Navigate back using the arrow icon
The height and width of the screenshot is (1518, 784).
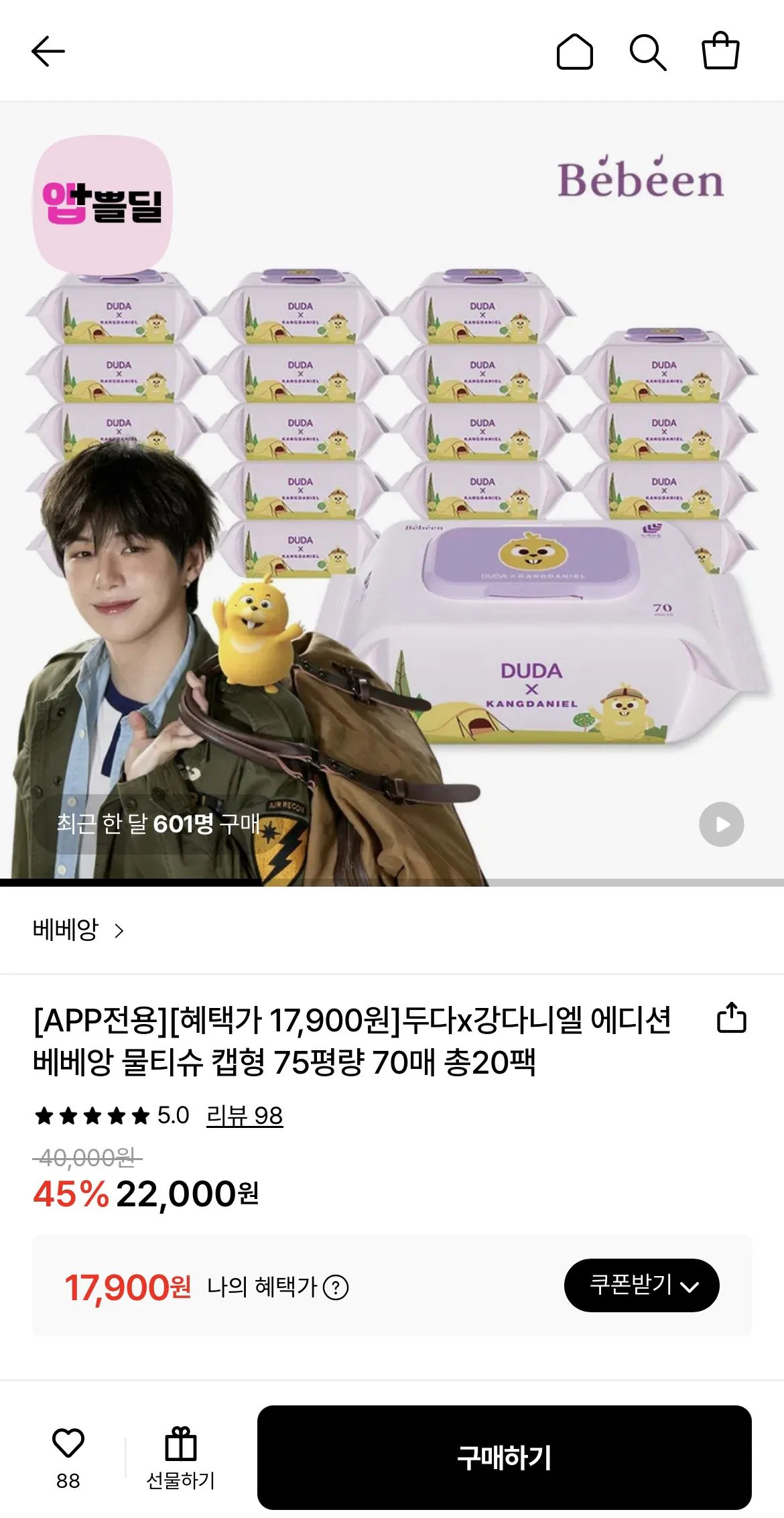pyautogui.click(x=48, y=51)
